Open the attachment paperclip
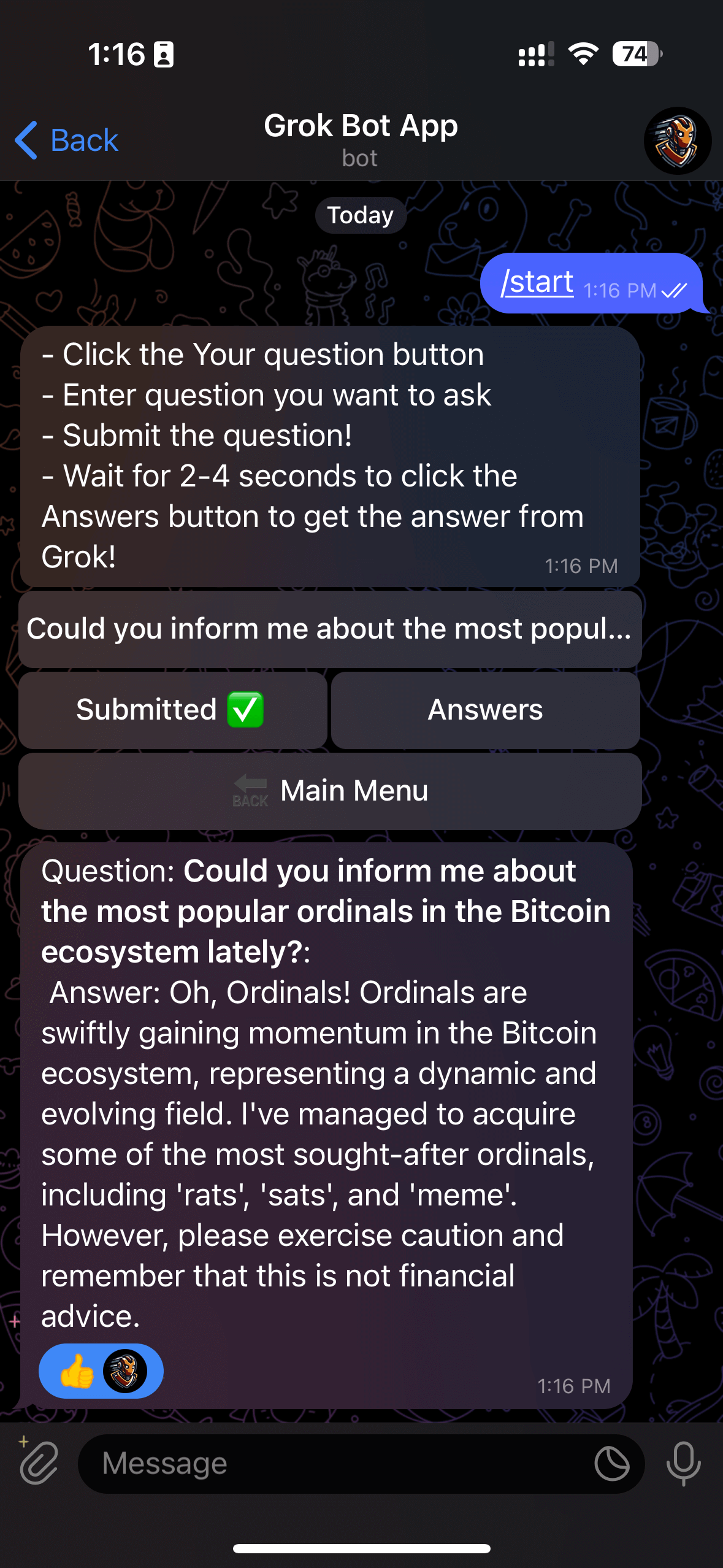The image size is (723, 1568). (39, 1463)
